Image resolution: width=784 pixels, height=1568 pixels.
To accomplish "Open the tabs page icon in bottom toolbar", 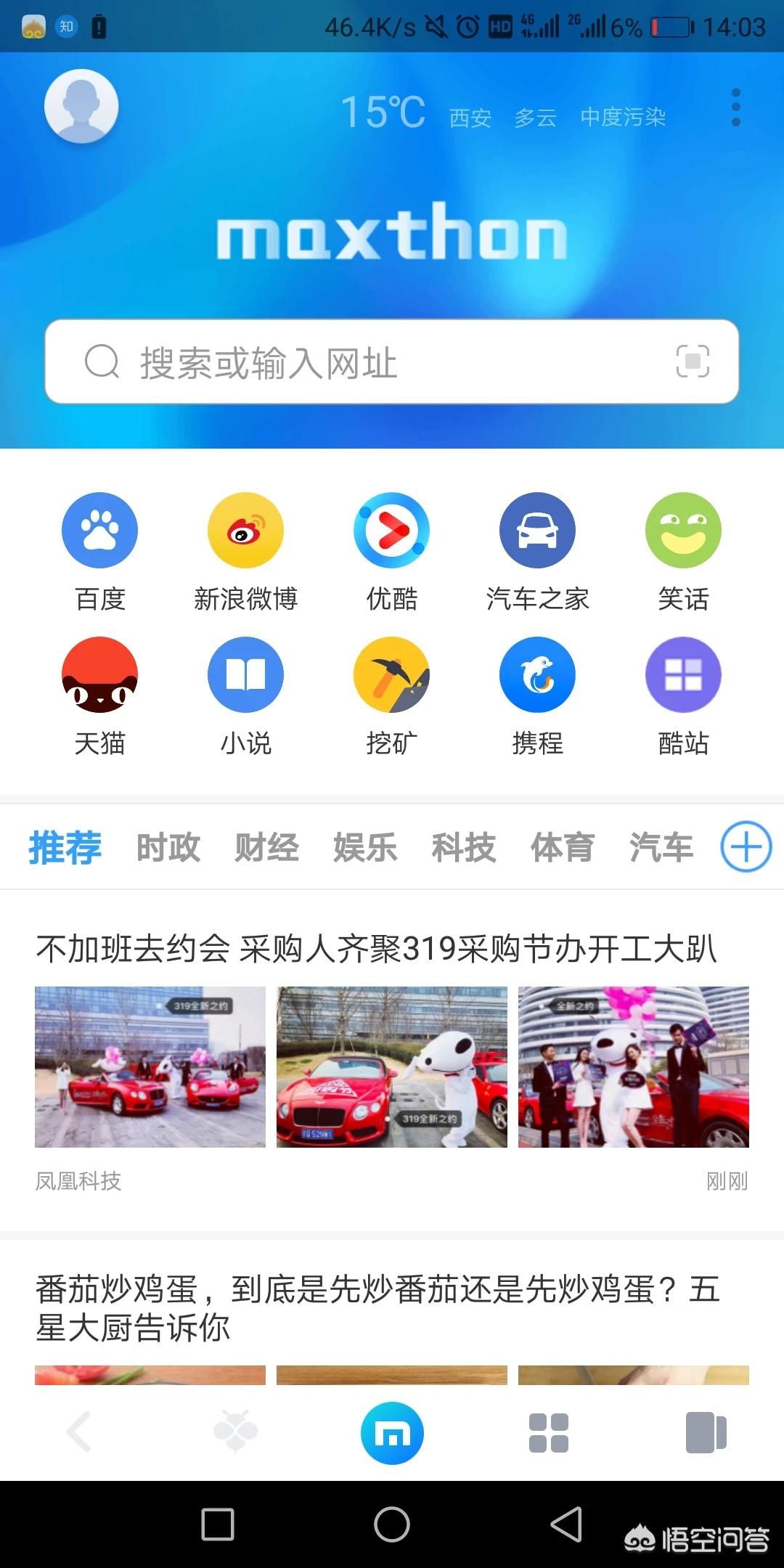I will coord(706,1433).
